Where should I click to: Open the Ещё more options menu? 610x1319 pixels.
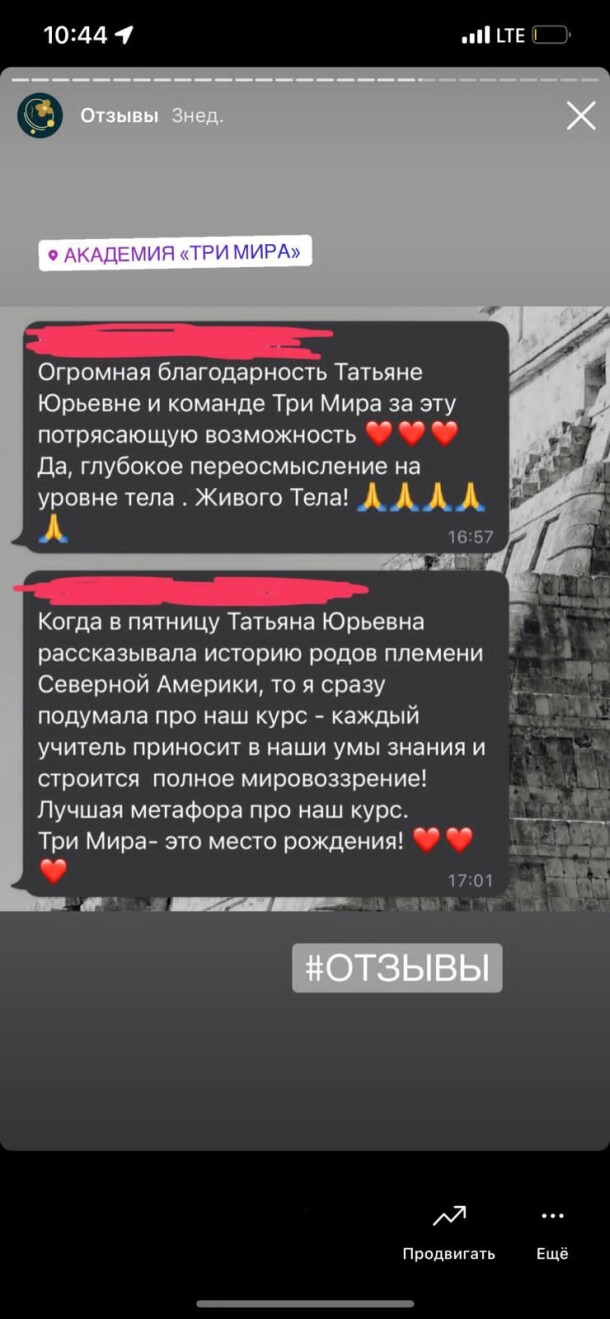point(552,1231)
